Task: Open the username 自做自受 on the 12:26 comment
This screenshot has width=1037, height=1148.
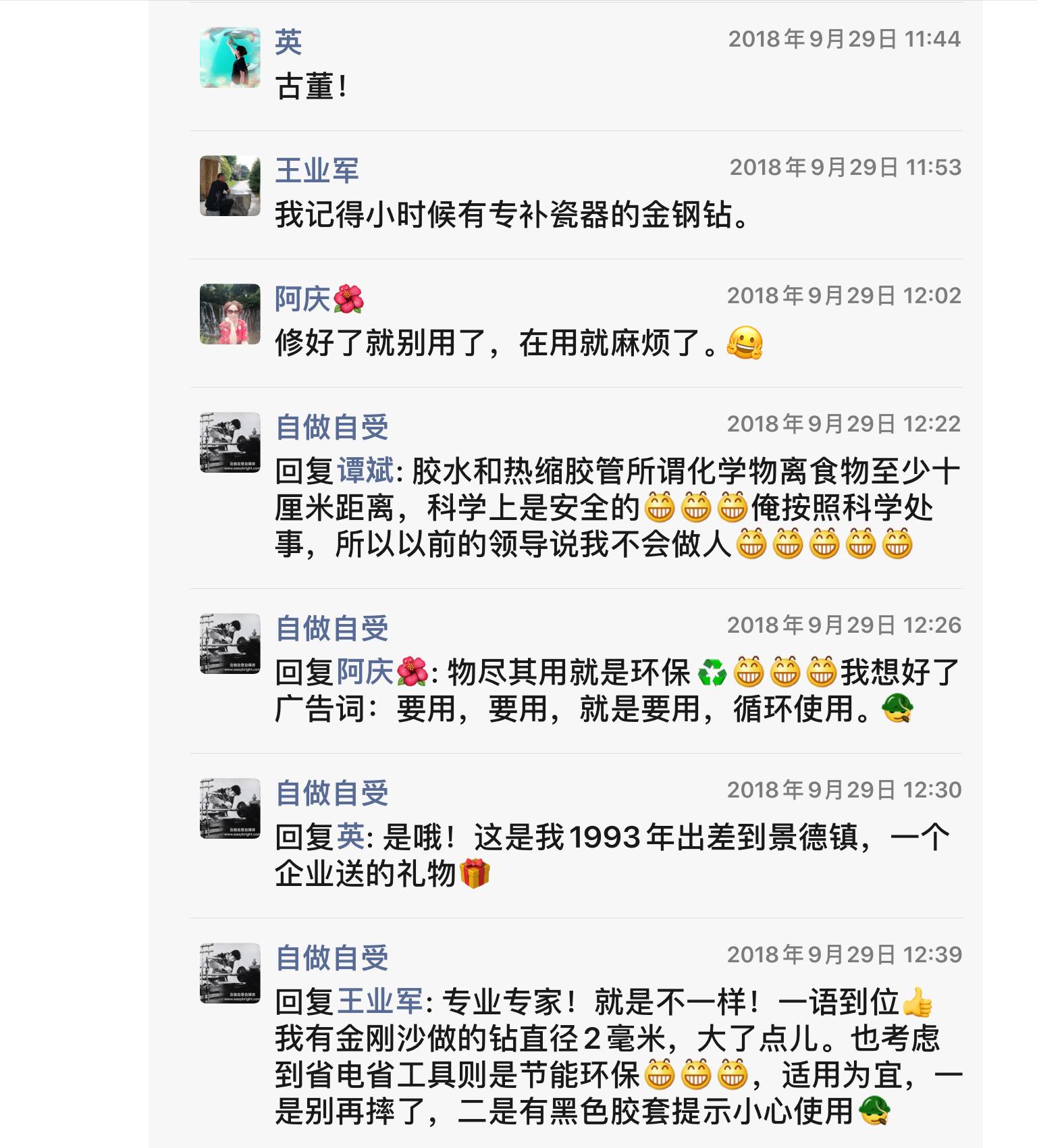Action: 332,628
